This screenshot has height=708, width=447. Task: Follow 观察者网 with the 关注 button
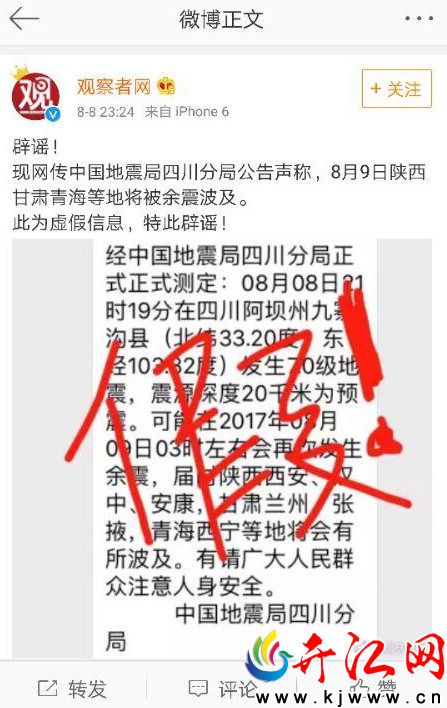point(397,88)
